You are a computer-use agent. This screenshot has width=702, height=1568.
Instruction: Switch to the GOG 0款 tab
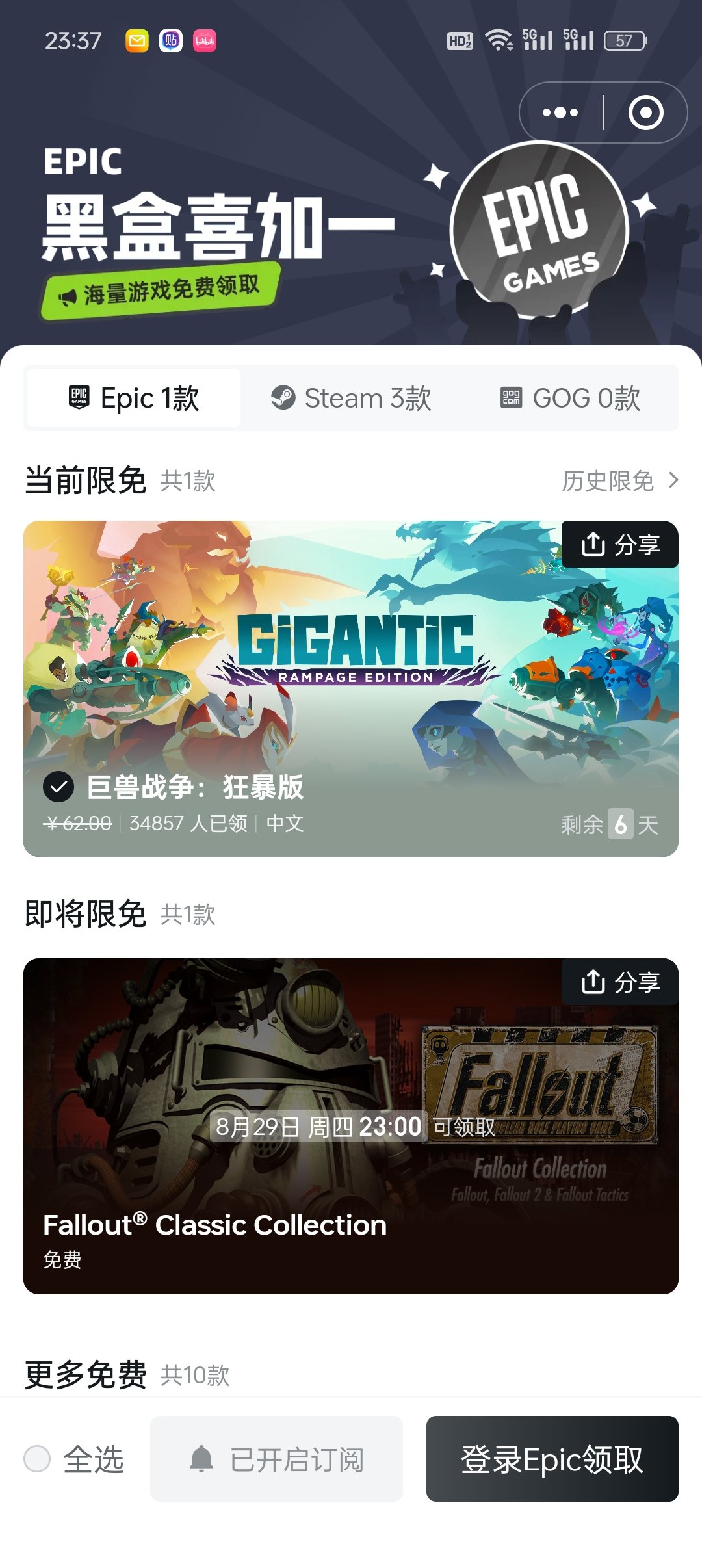coord(570,398)
